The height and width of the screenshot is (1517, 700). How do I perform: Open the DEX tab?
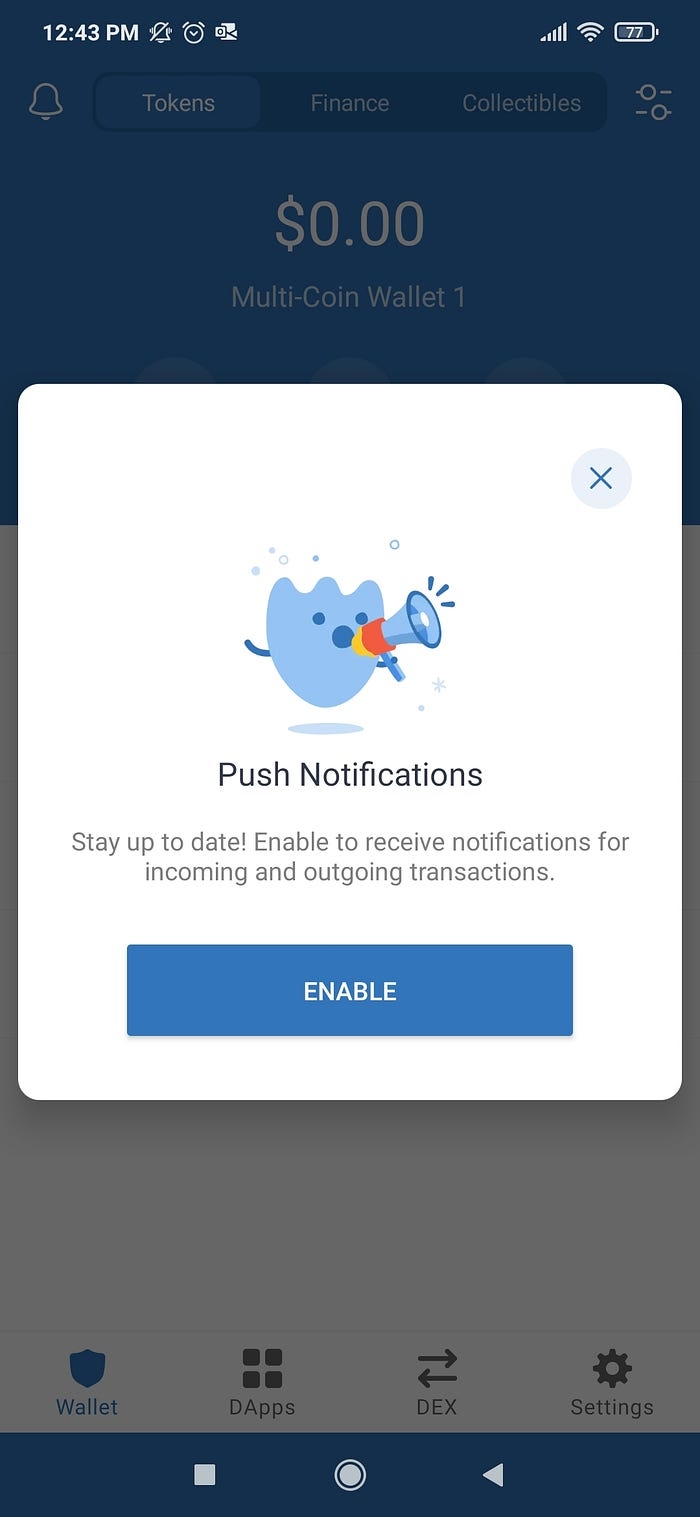[437, 1381]
